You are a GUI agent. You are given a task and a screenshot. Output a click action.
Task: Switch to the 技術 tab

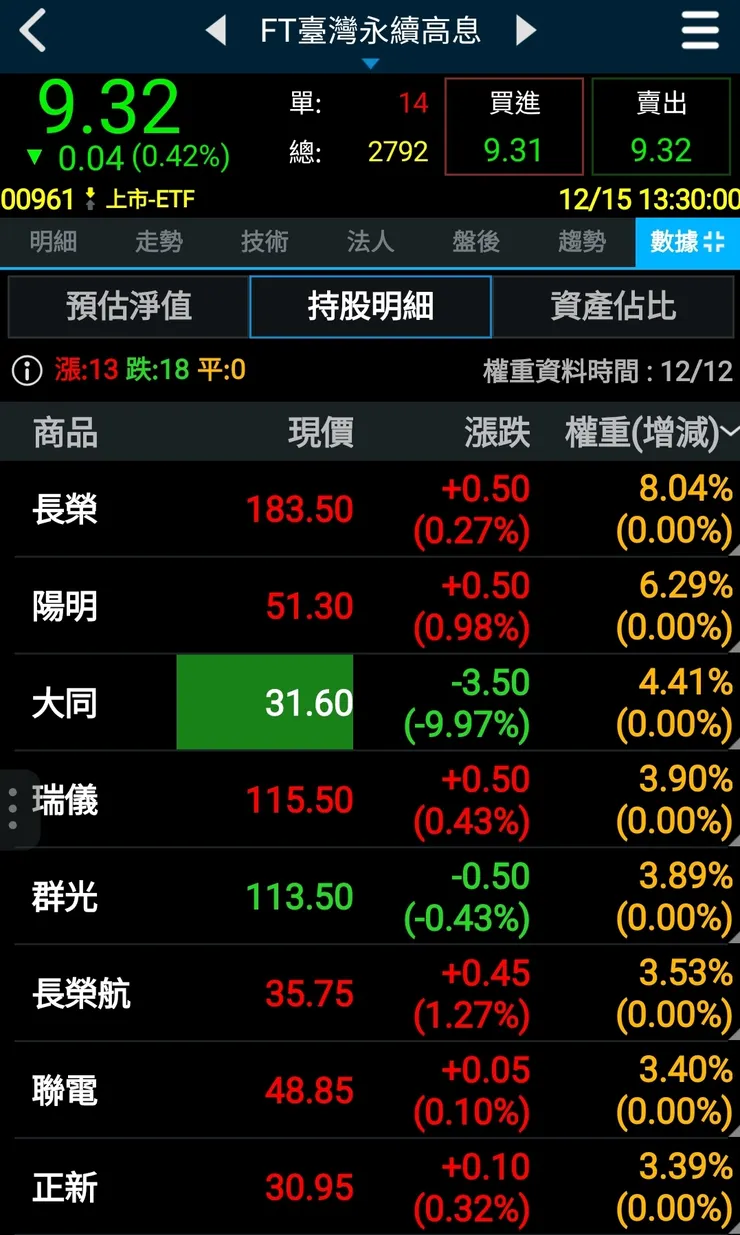tap(264, 242)
